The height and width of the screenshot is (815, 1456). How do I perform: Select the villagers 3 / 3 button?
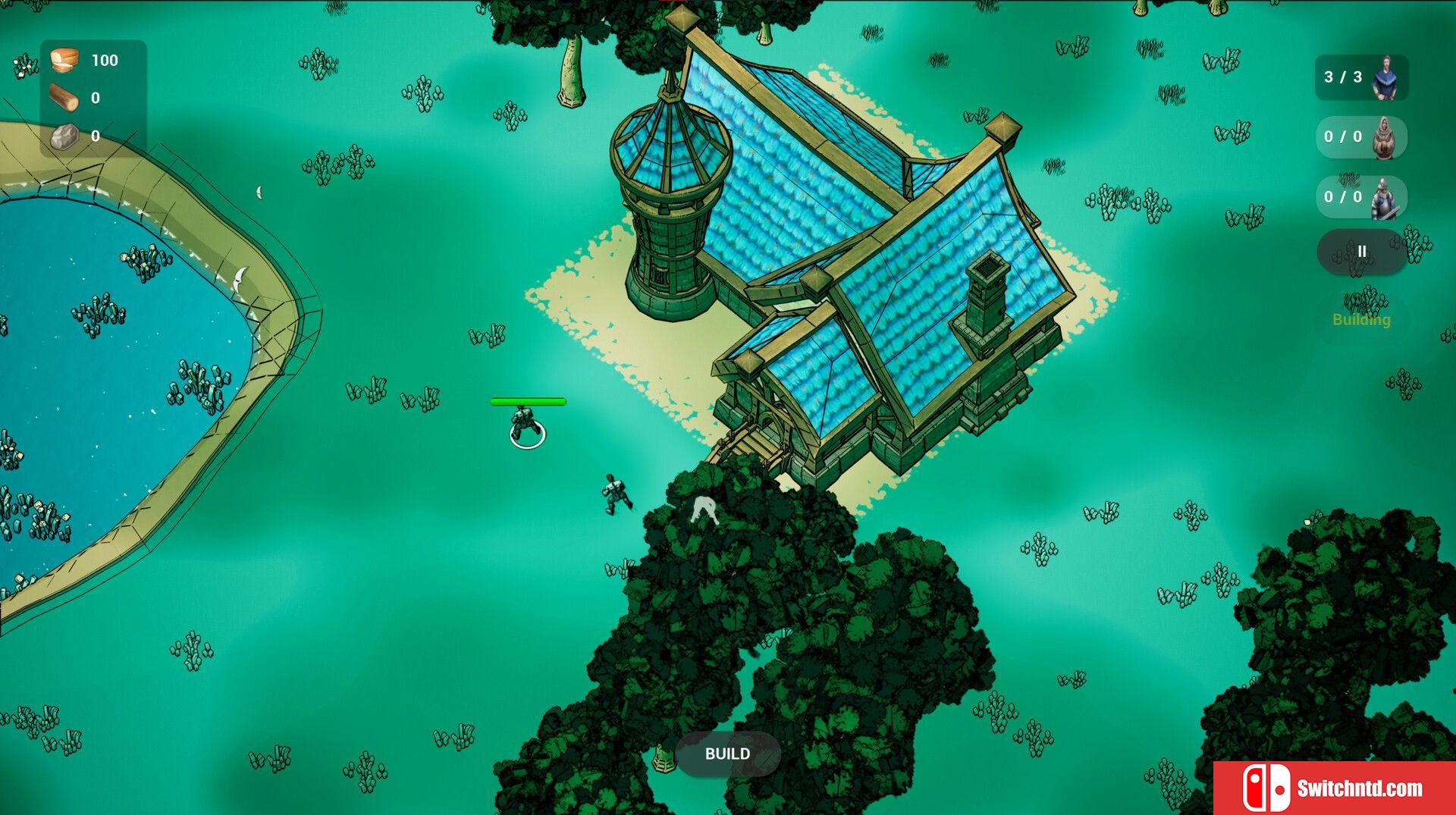(1361, 77)
